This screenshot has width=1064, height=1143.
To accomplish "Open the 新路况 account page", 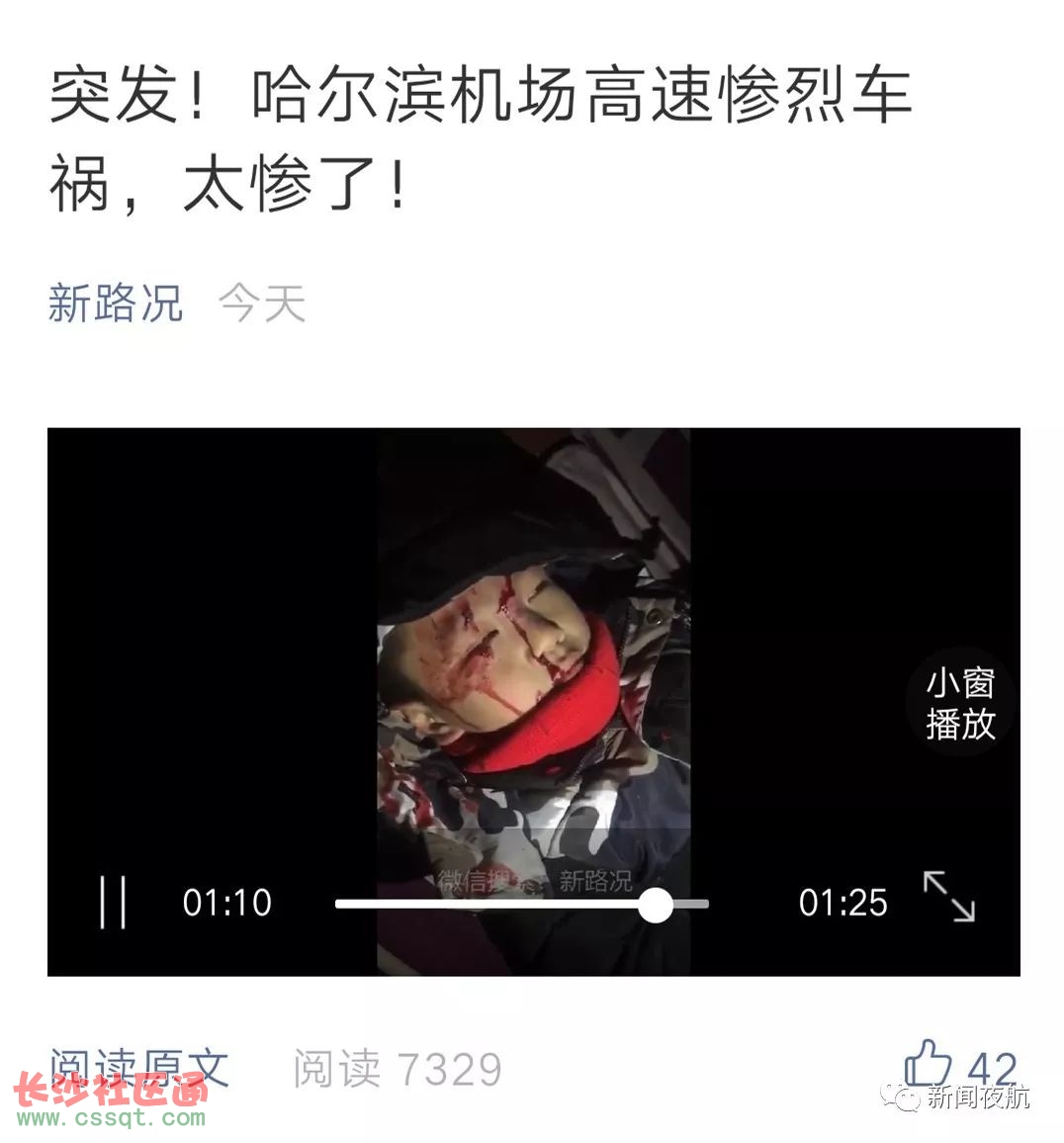I will click(116, 303).
